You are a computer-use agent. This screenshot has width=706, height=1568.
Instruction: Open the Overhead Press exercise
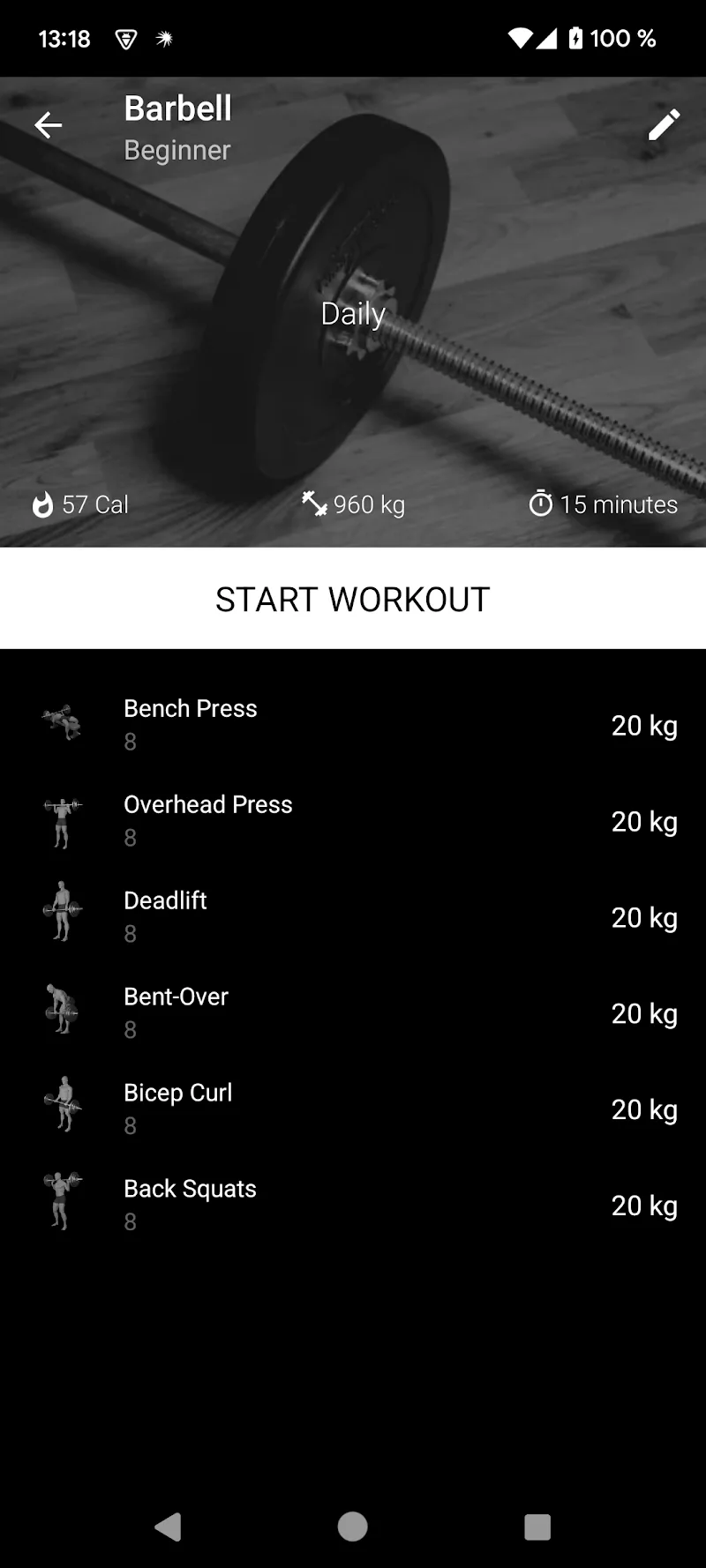pos(353,820)
